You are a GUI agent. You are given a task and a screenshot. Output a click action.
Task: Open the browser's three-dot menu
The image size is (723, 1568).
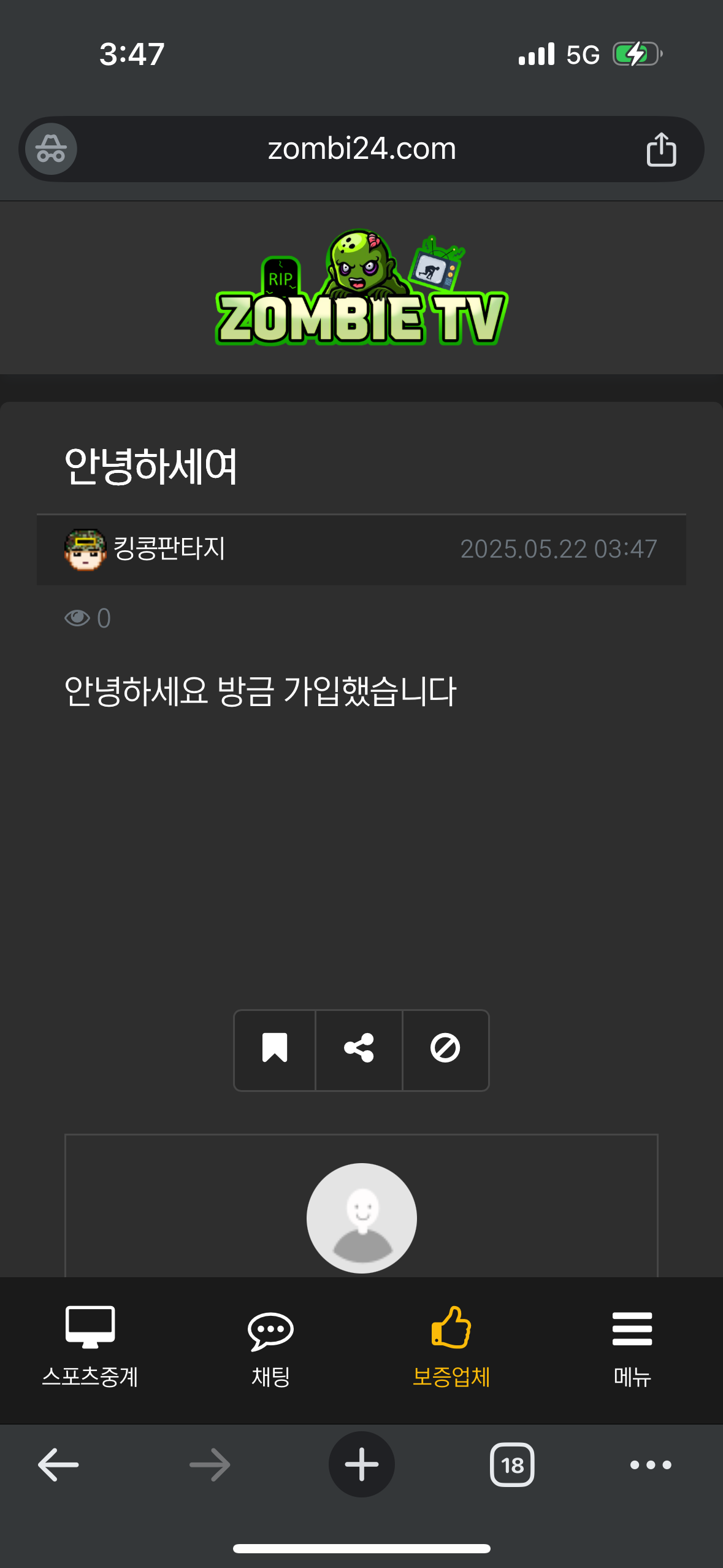[651, 1465]
